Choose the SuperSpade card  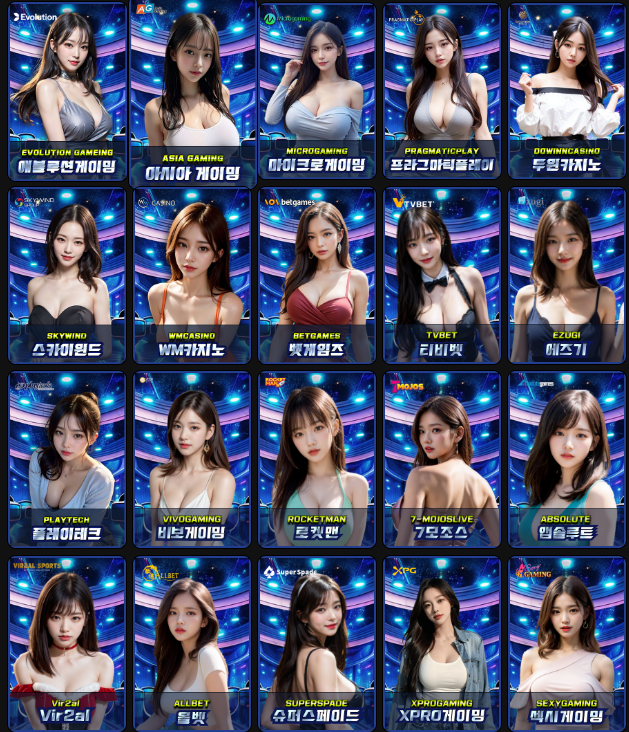point(317,643)
